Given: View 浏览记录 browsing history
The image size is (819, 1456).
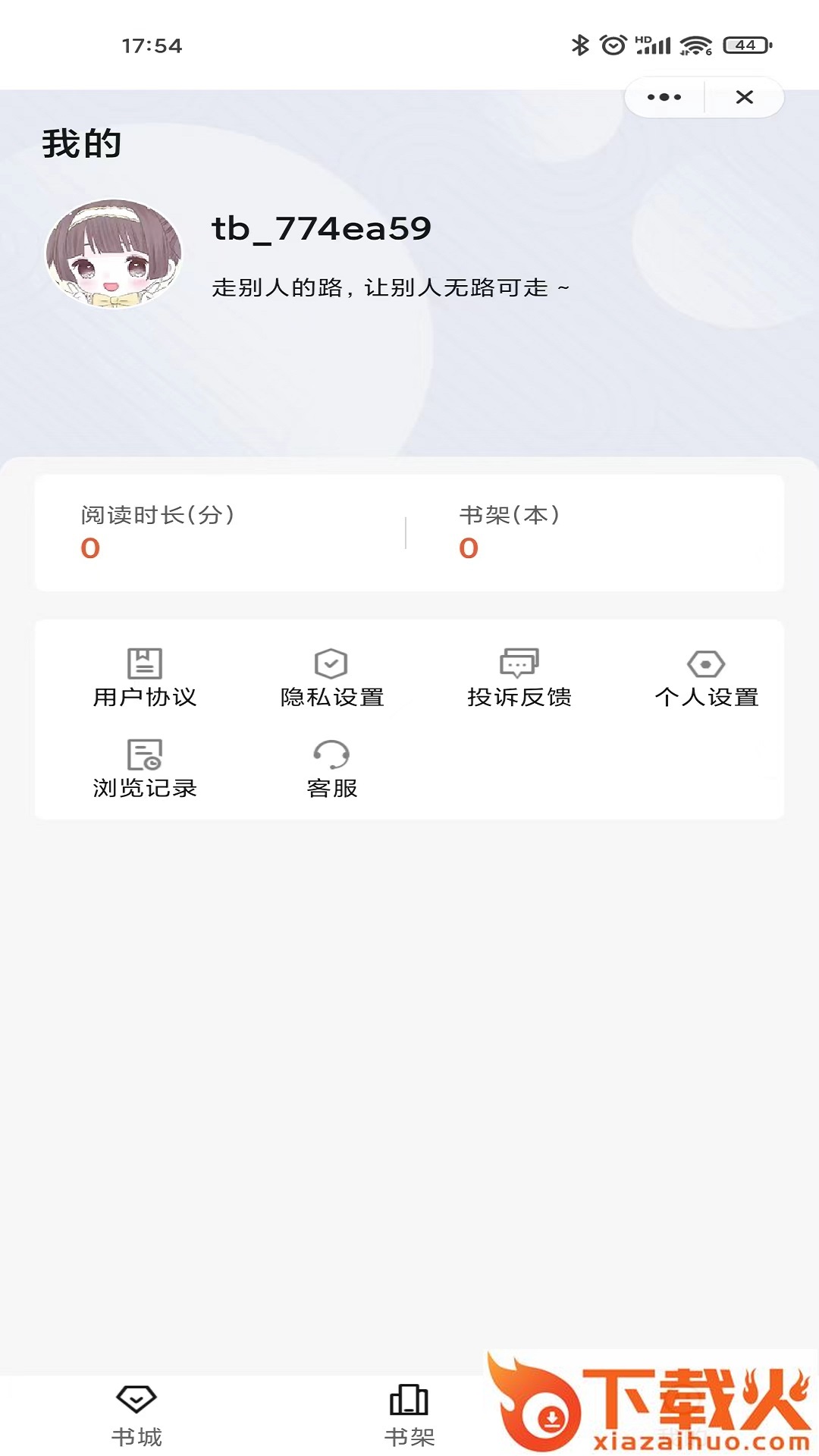Looking at the screenshot, I should (x=145, y=769).
